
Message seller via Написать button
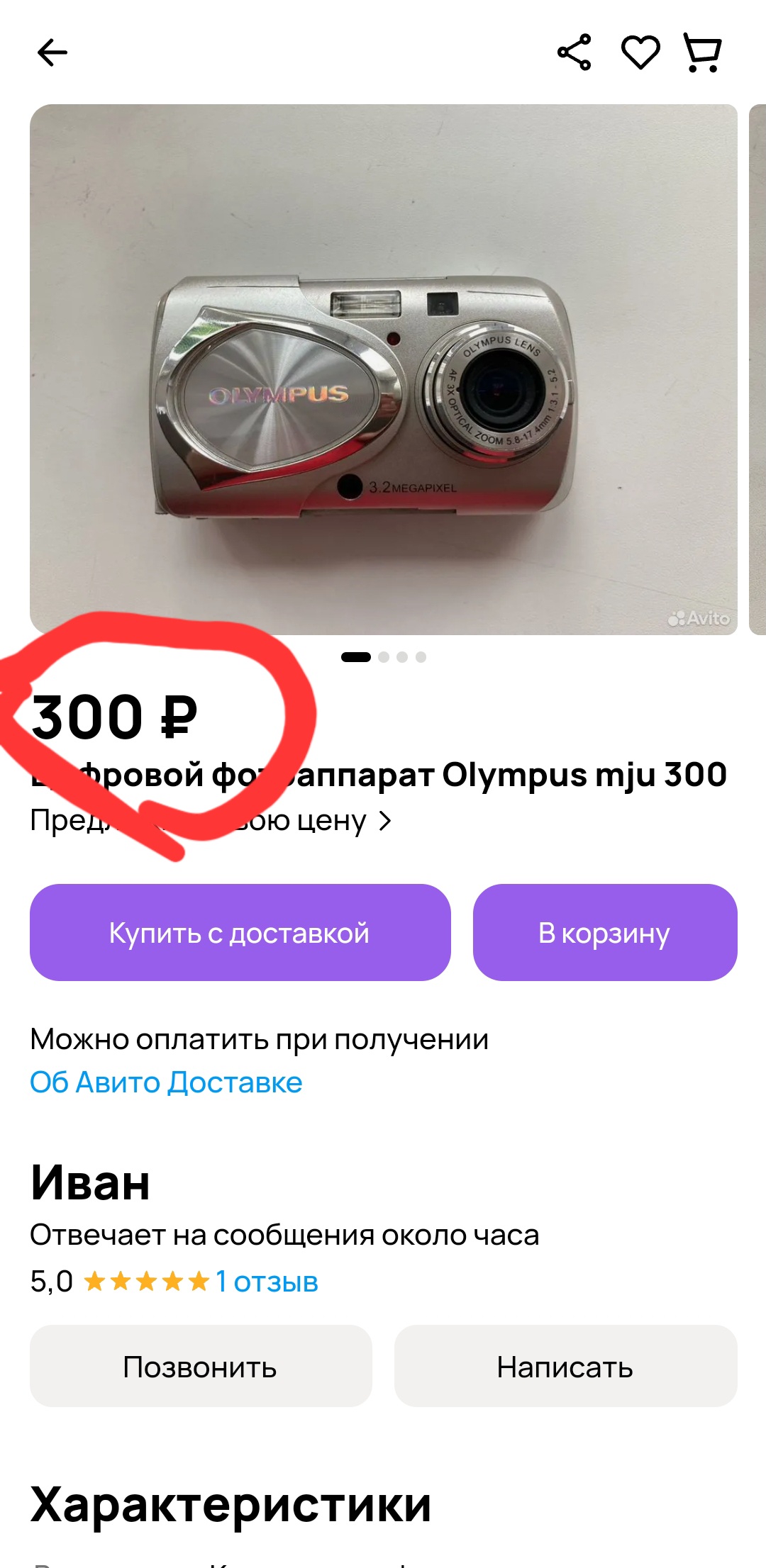point(565,1366)
